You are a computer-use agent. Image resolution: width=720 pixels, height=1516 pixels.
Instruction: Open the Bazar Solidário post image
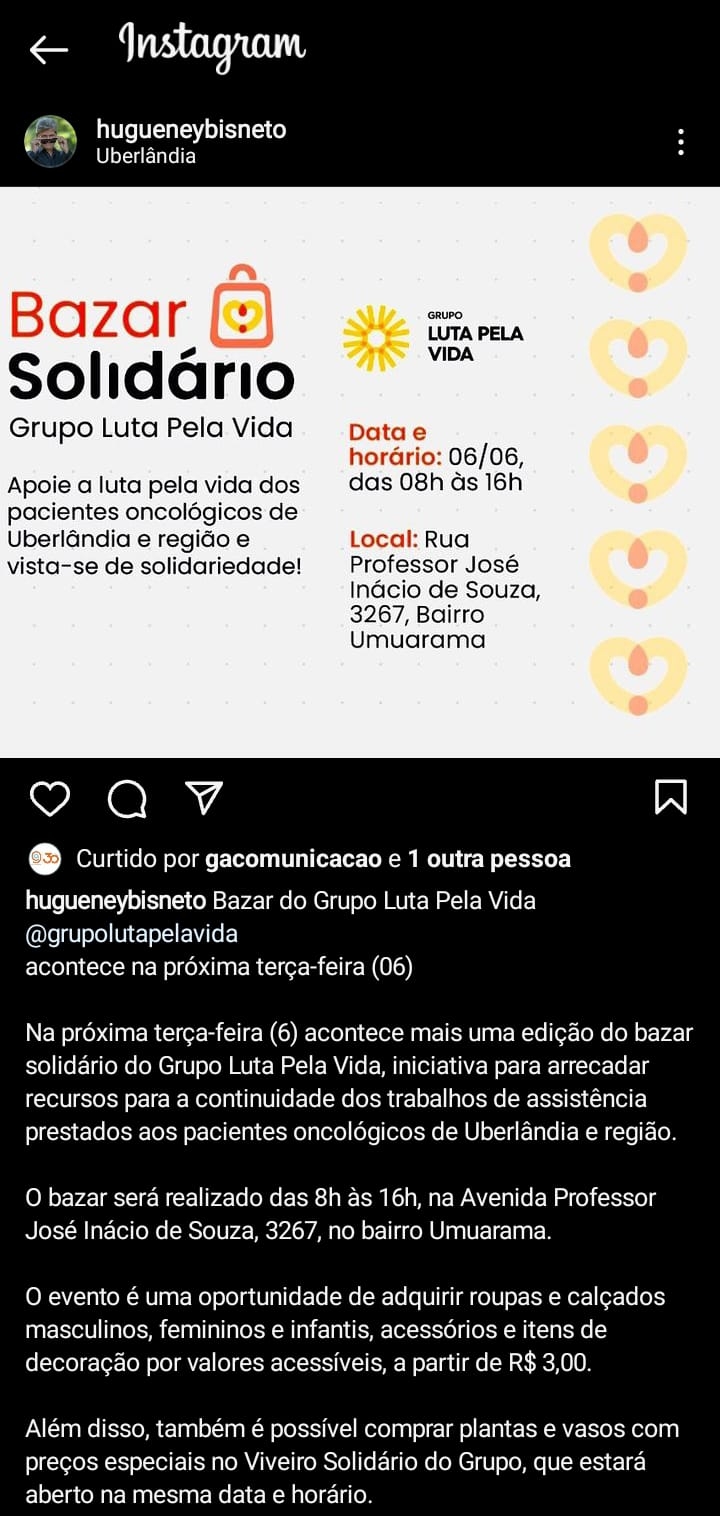pyautogui.click(x=360, y=472)
